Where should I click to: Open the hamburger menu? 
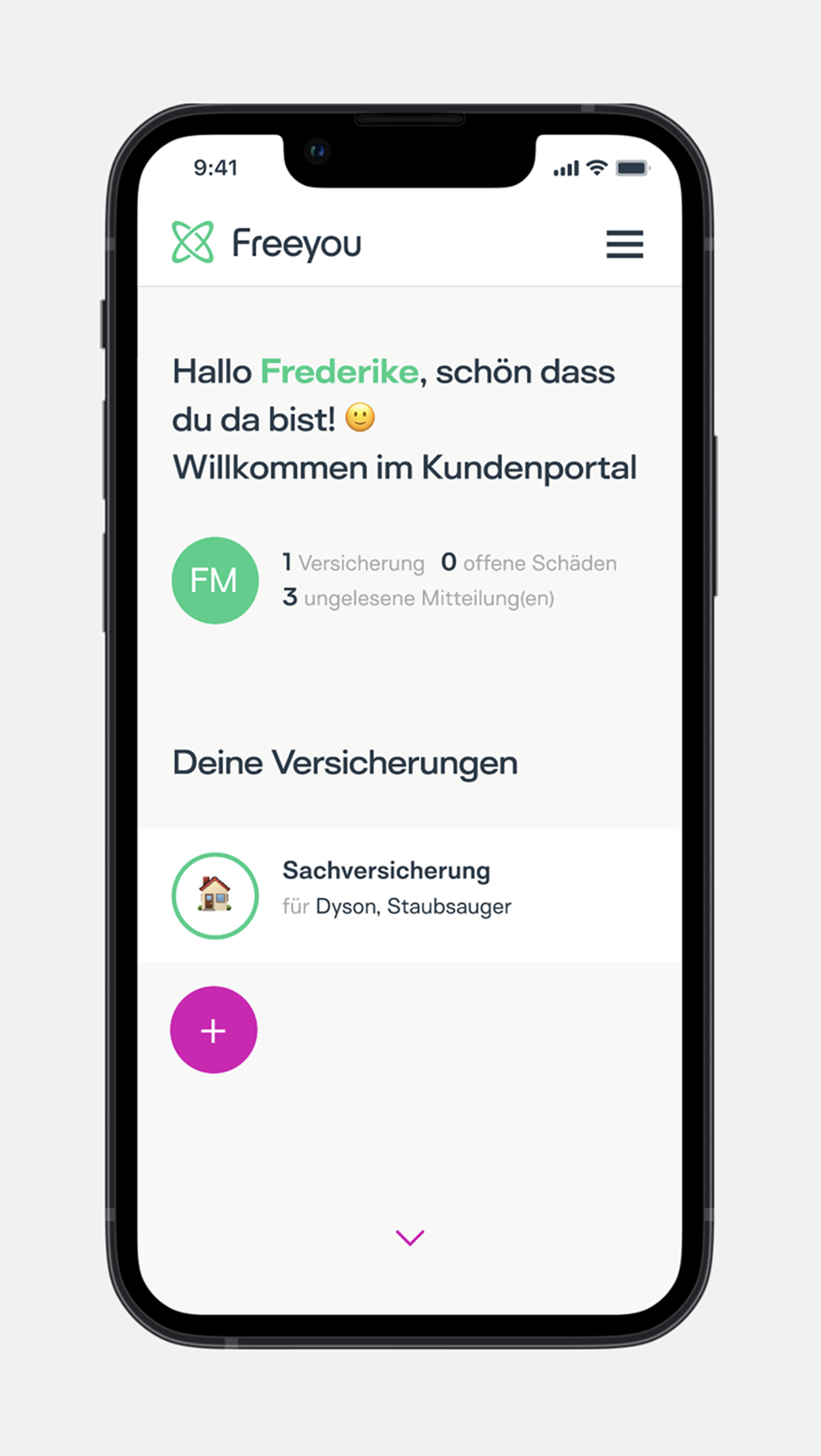coord(625,244)
